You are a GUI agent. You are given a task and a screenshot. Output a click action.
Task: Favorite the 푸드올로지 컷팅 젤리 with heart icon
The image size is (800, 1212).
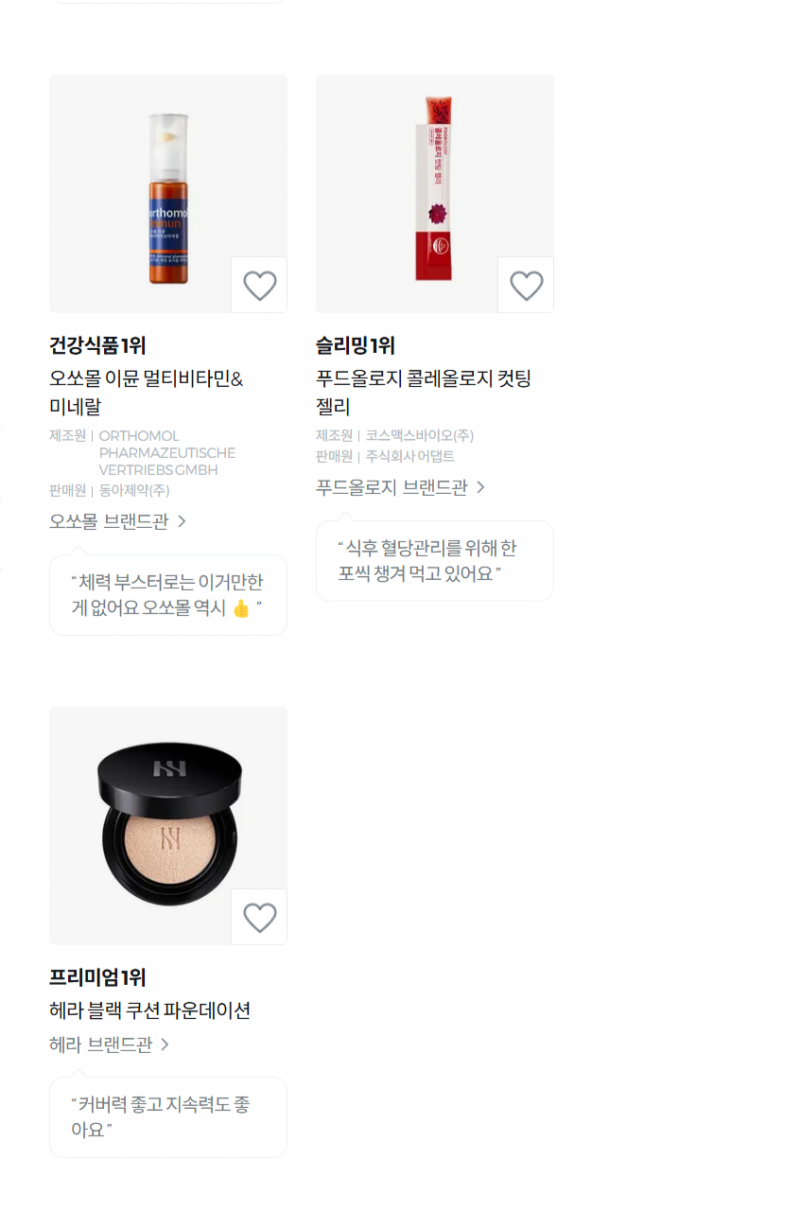click(525, 285)
